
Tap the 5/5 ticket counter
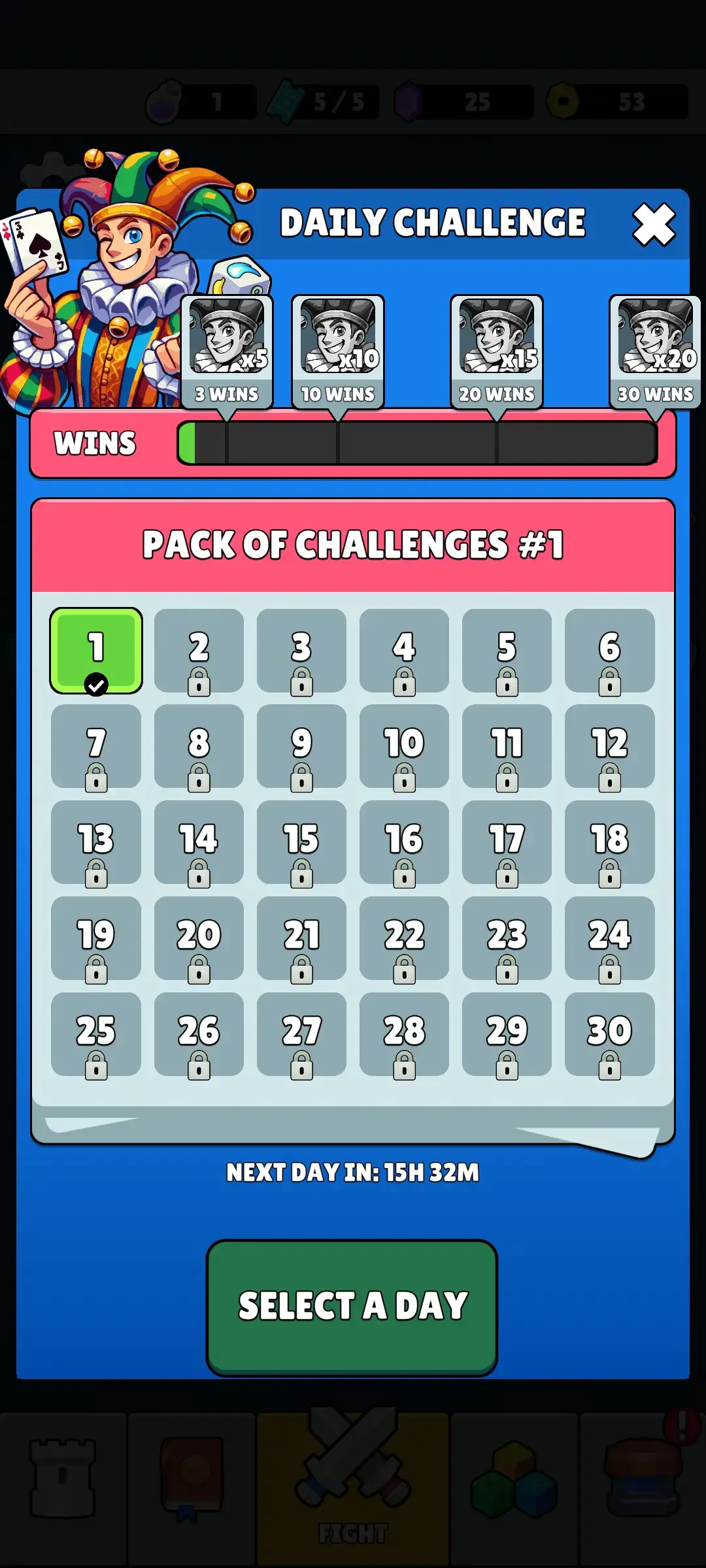coord(320,101)
